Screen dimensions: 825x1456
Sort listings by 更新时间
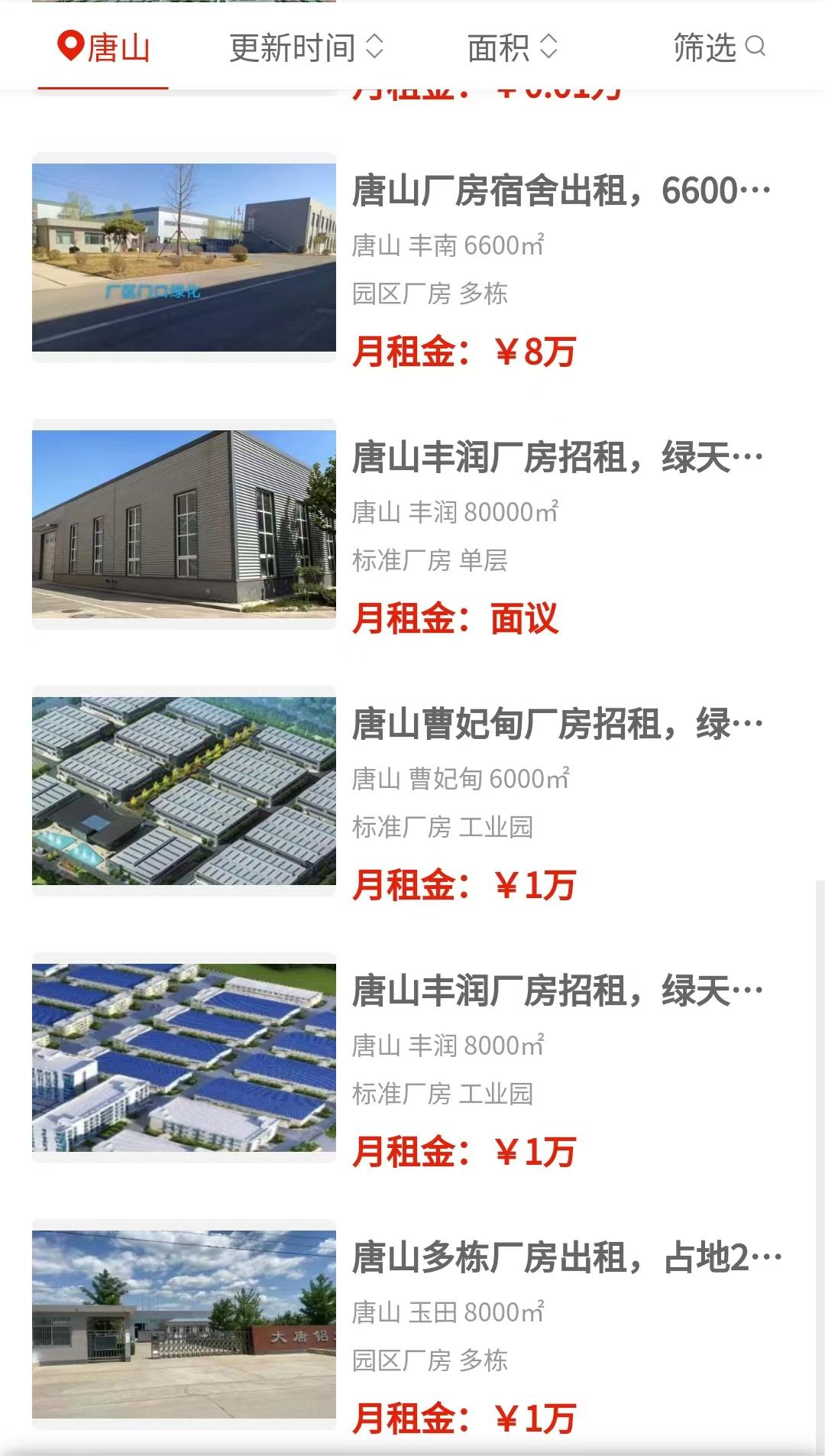pyautogui.click(x=306, y=47)
